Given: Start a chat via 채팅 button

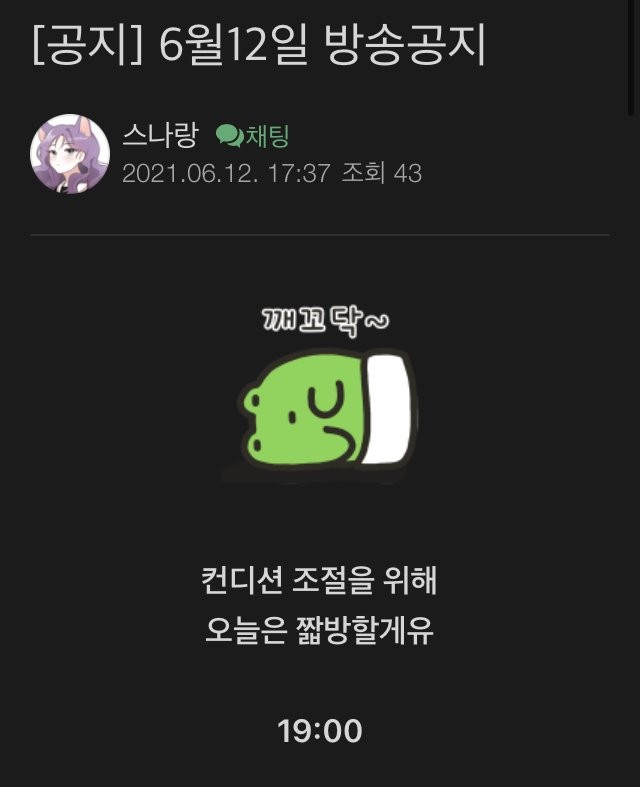Looking at the screenshot, I should click(x=253, y=136).
